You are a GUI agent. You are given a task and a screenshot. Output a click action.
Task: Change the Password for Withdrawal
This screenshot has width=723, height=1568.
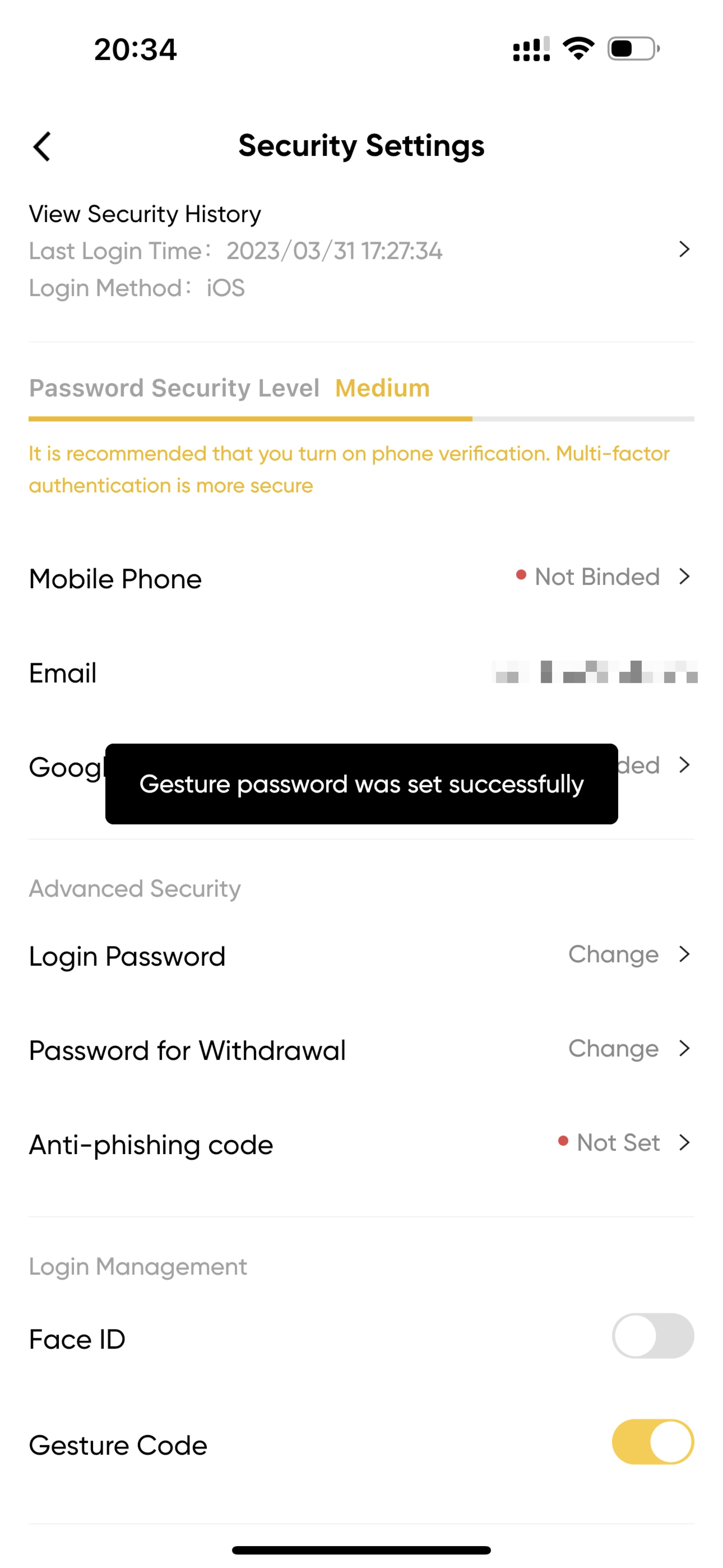tap(361, 1049)
